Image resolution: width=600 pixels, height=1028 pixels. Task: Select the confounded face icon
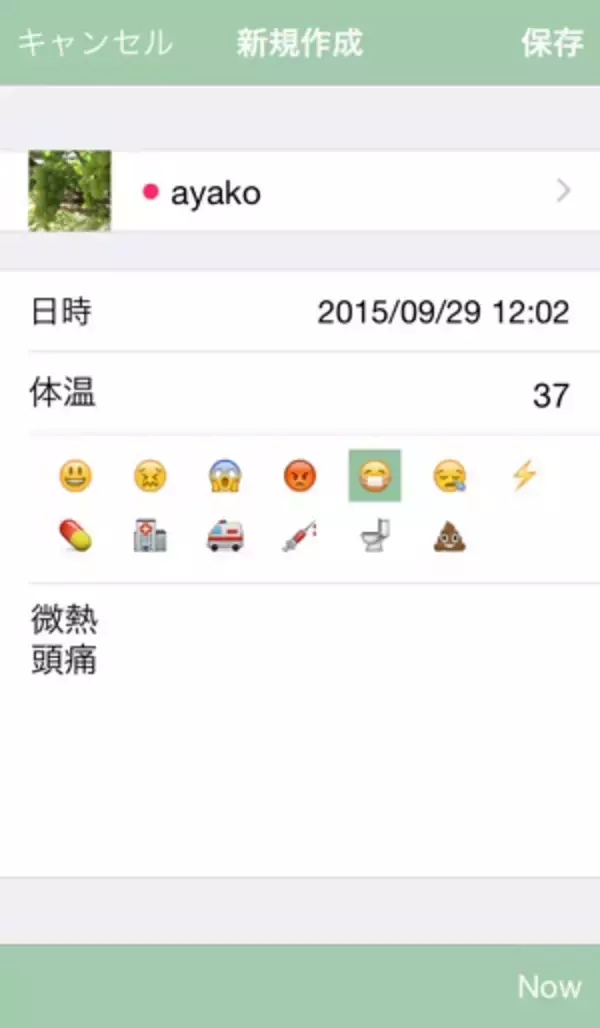[150, 476]
